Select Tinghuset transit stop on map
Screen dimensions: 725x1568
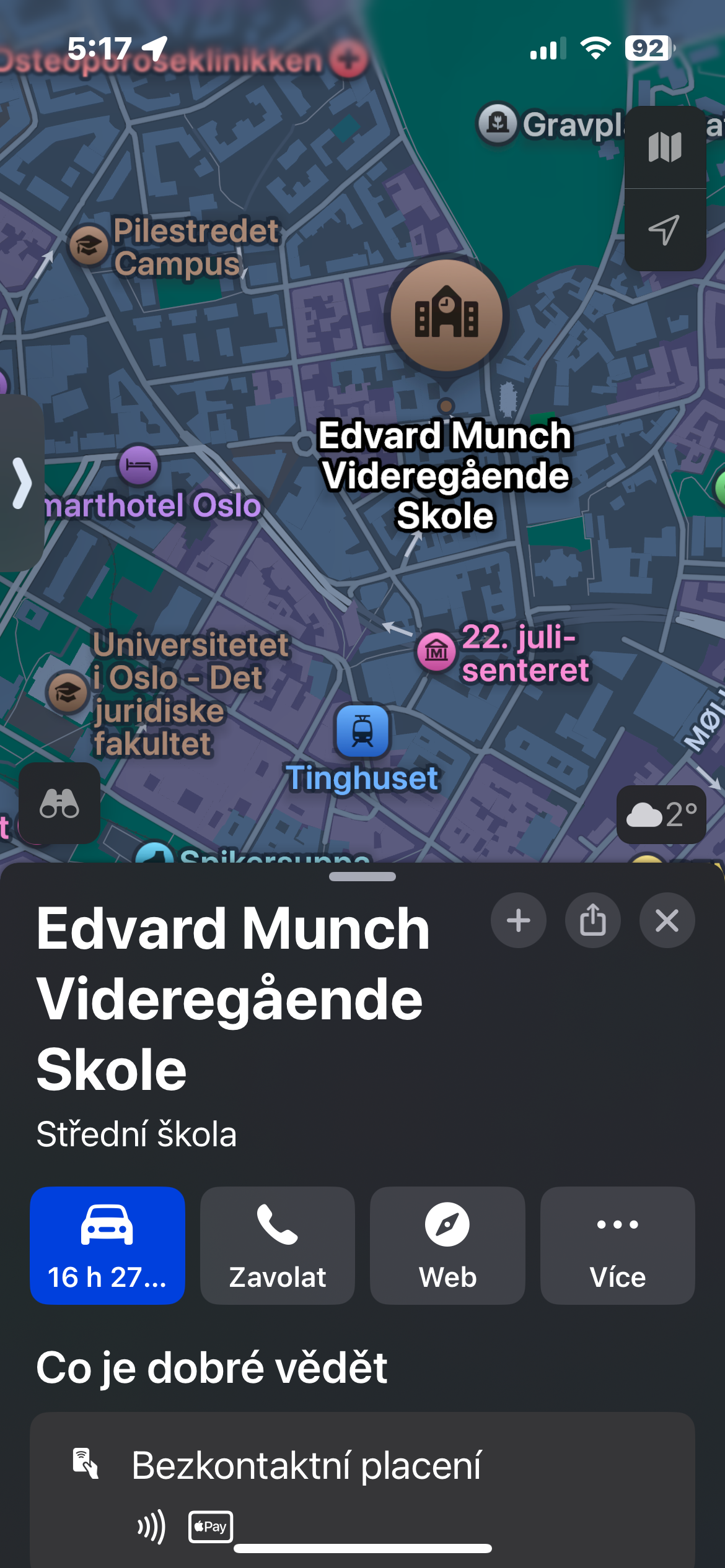tap(362, 731)
